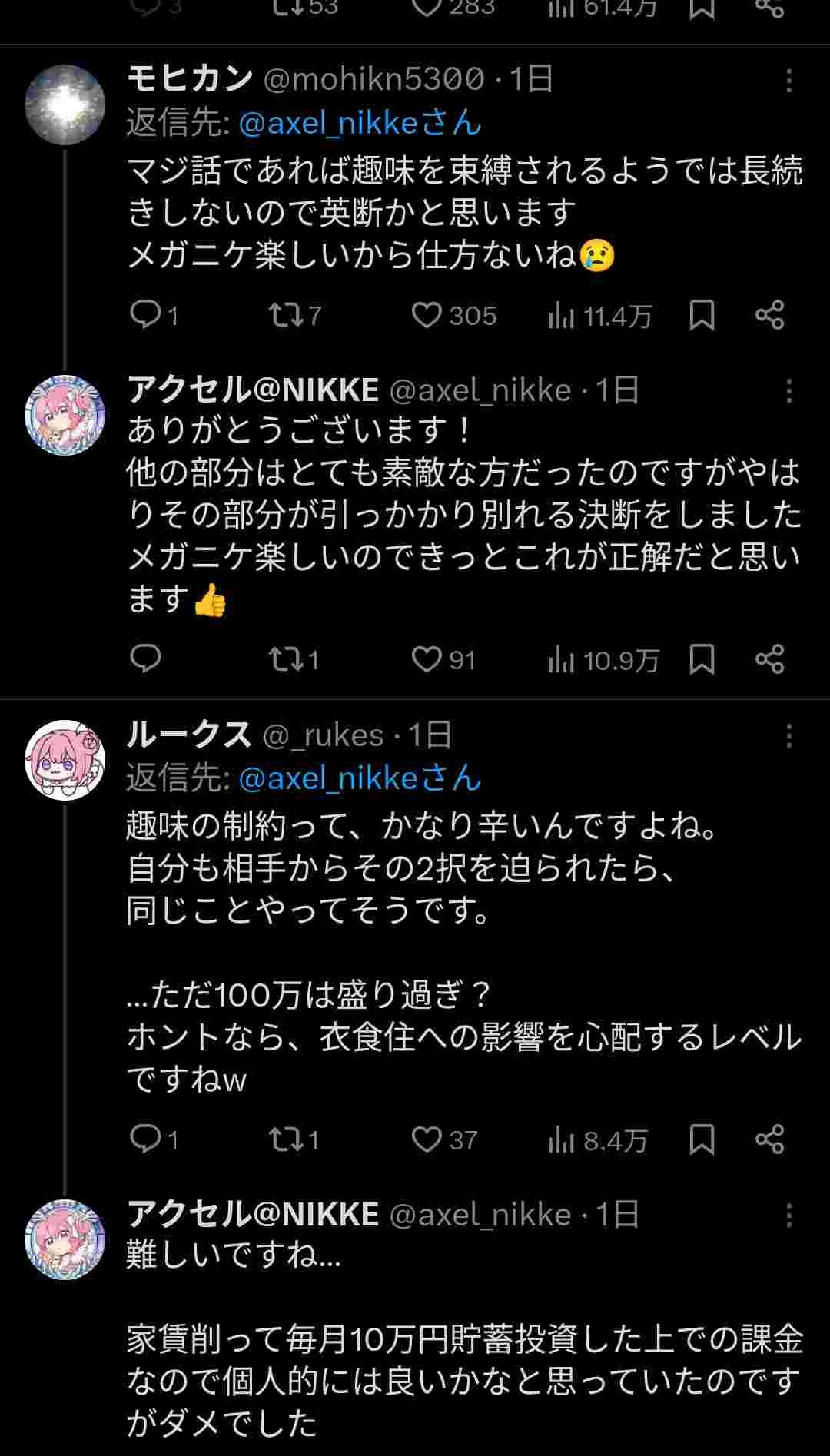This screenshot has height=1456, width=830.
Task: Reply to アクセル's ありがとうございます post
Action: point(144,659)
